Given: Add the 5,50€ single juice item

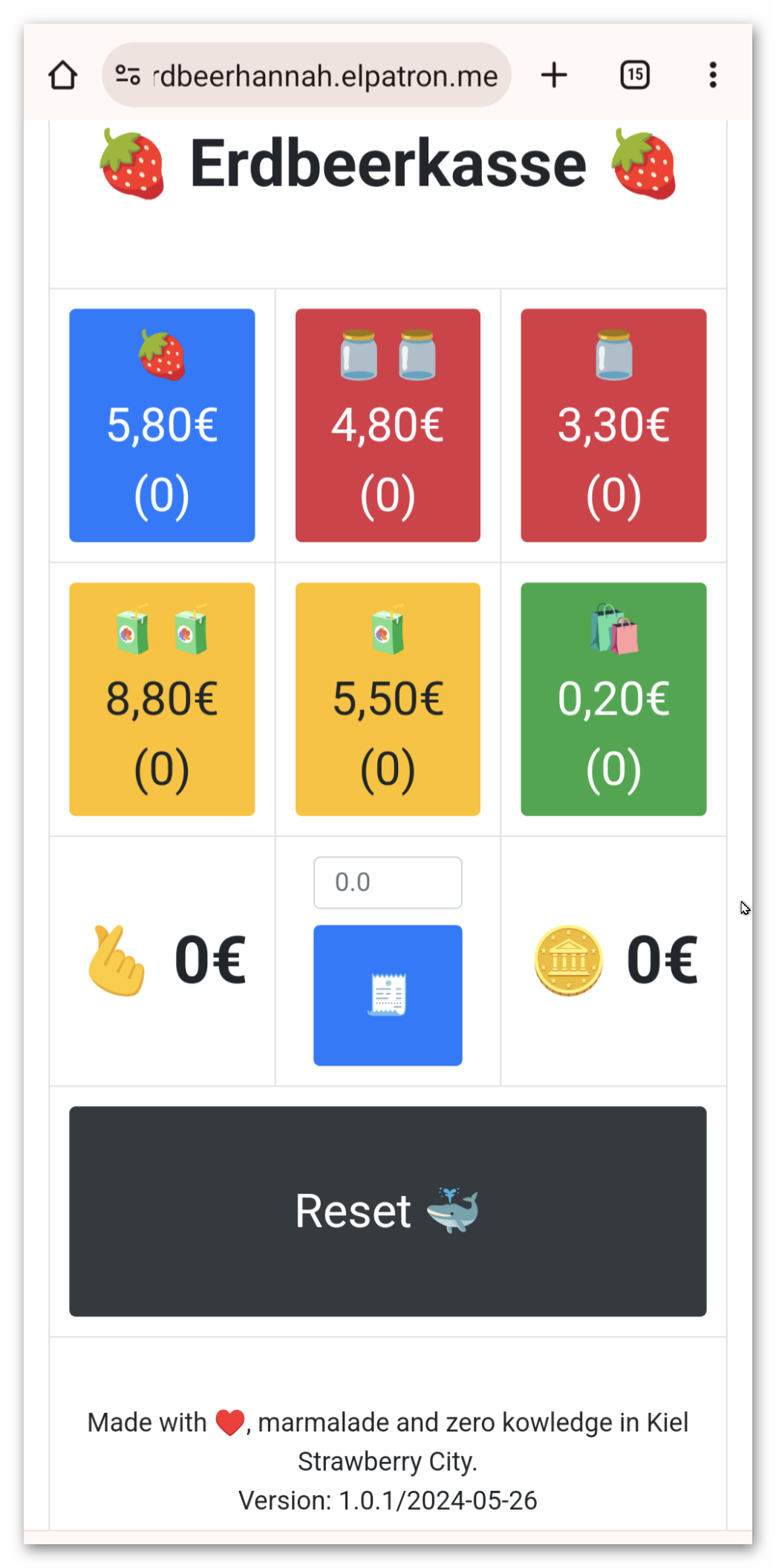Looking at the screenshot, I should tap(388, 699).
